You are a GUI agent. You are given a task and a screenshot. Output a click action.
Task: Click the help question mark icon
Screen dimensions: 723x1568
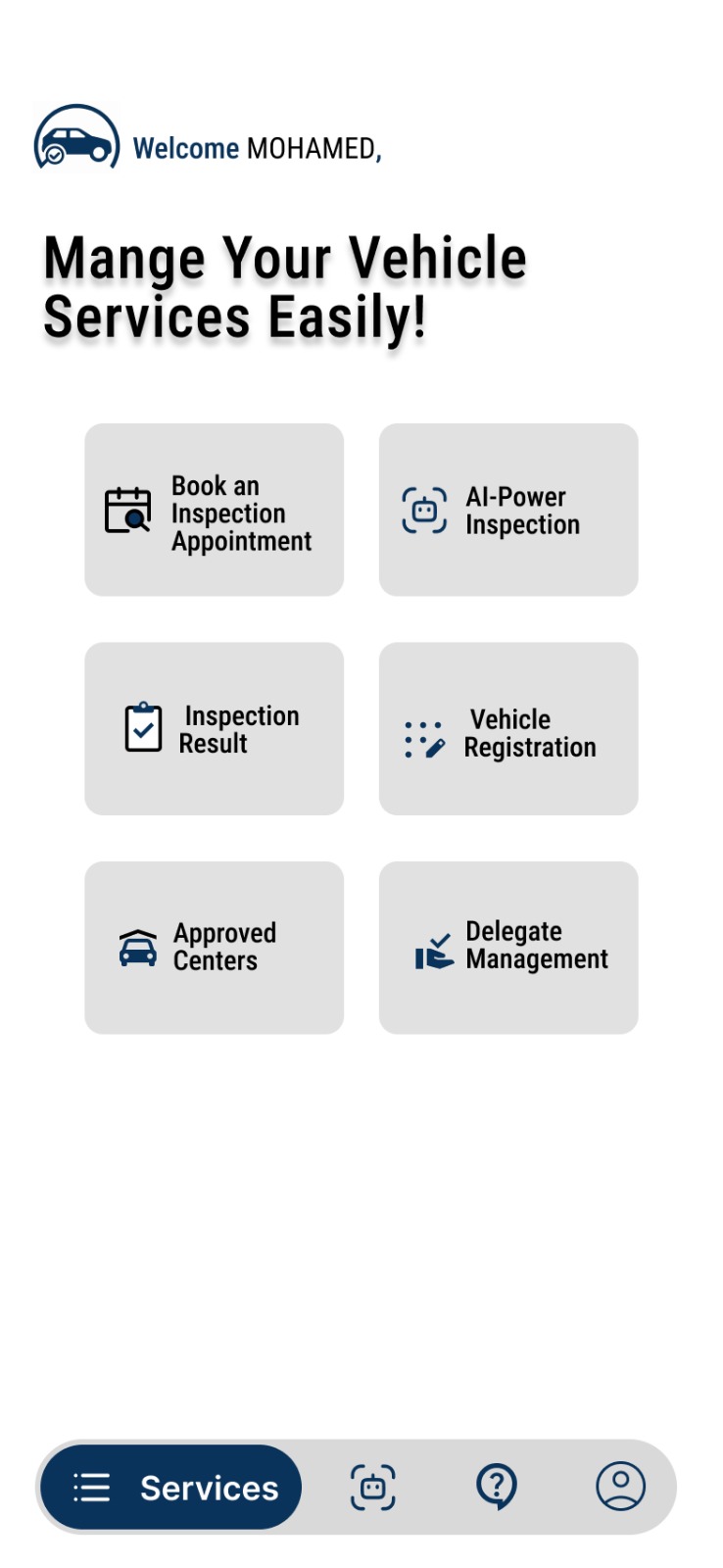coord(497,1486)
